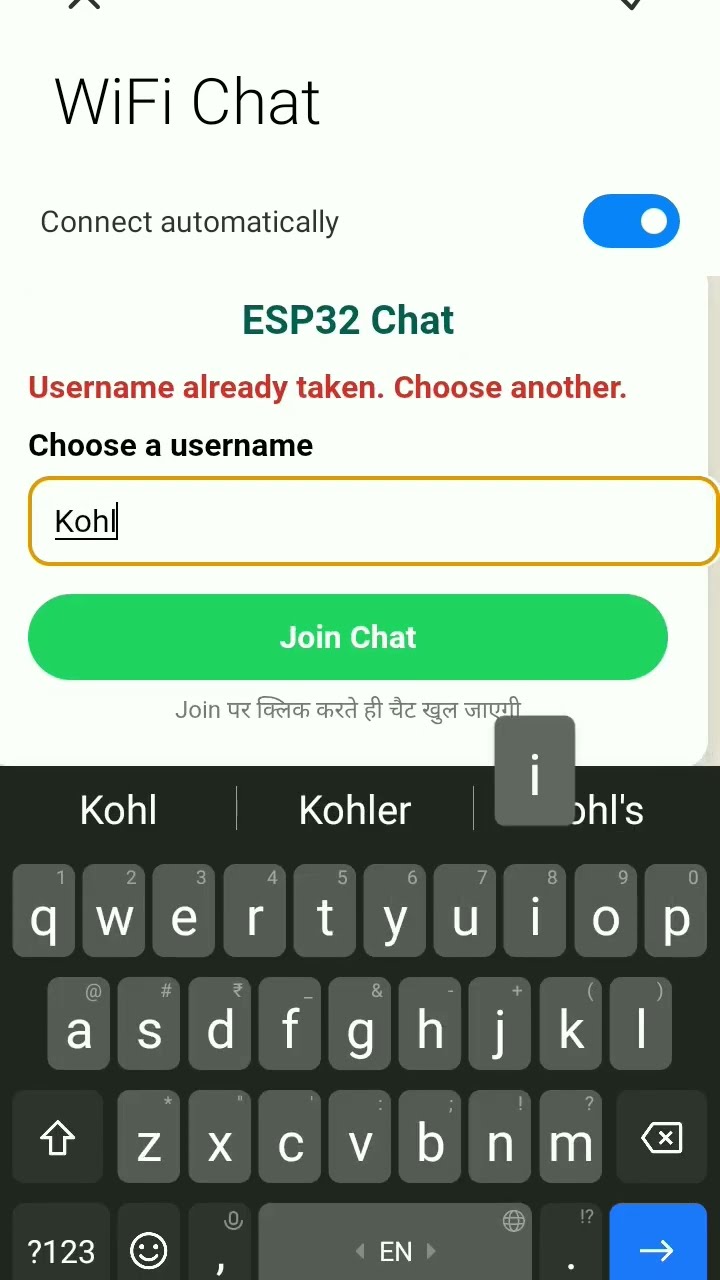
Task: Tap the shift key
Action: [x=58, y=1138]
